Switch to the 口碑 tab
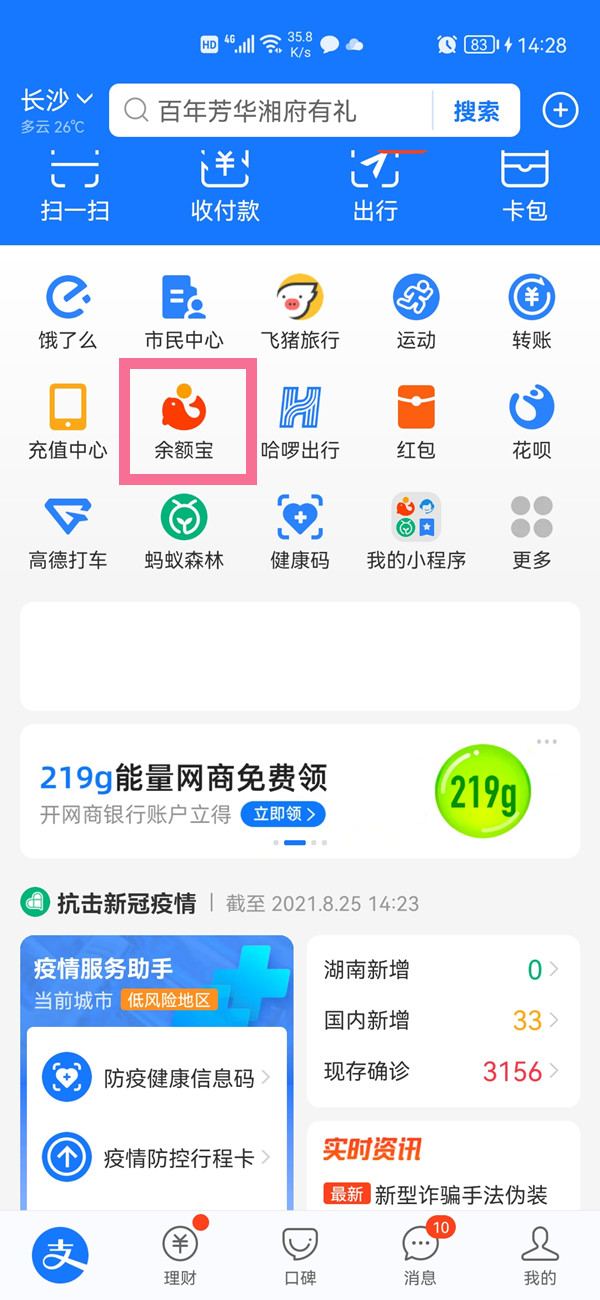 coord(300,1255)
